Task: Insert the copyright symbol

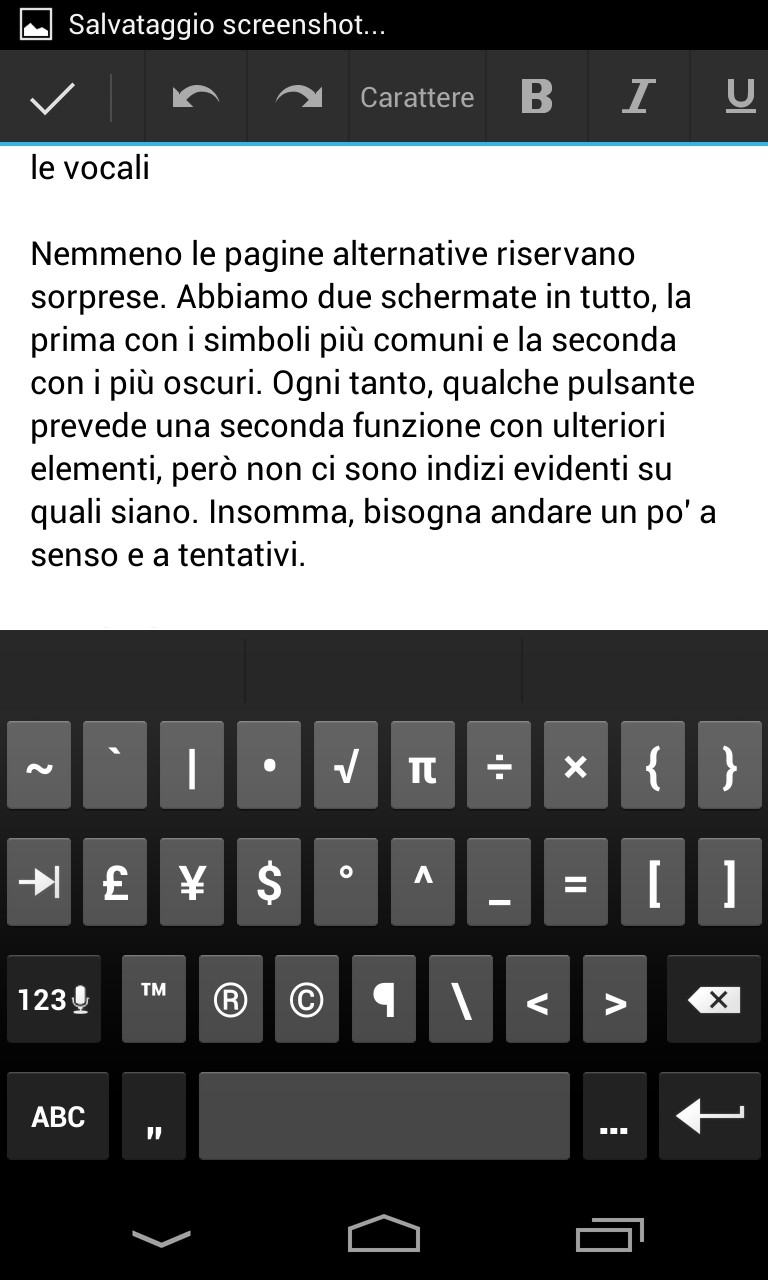Action: 307,999
